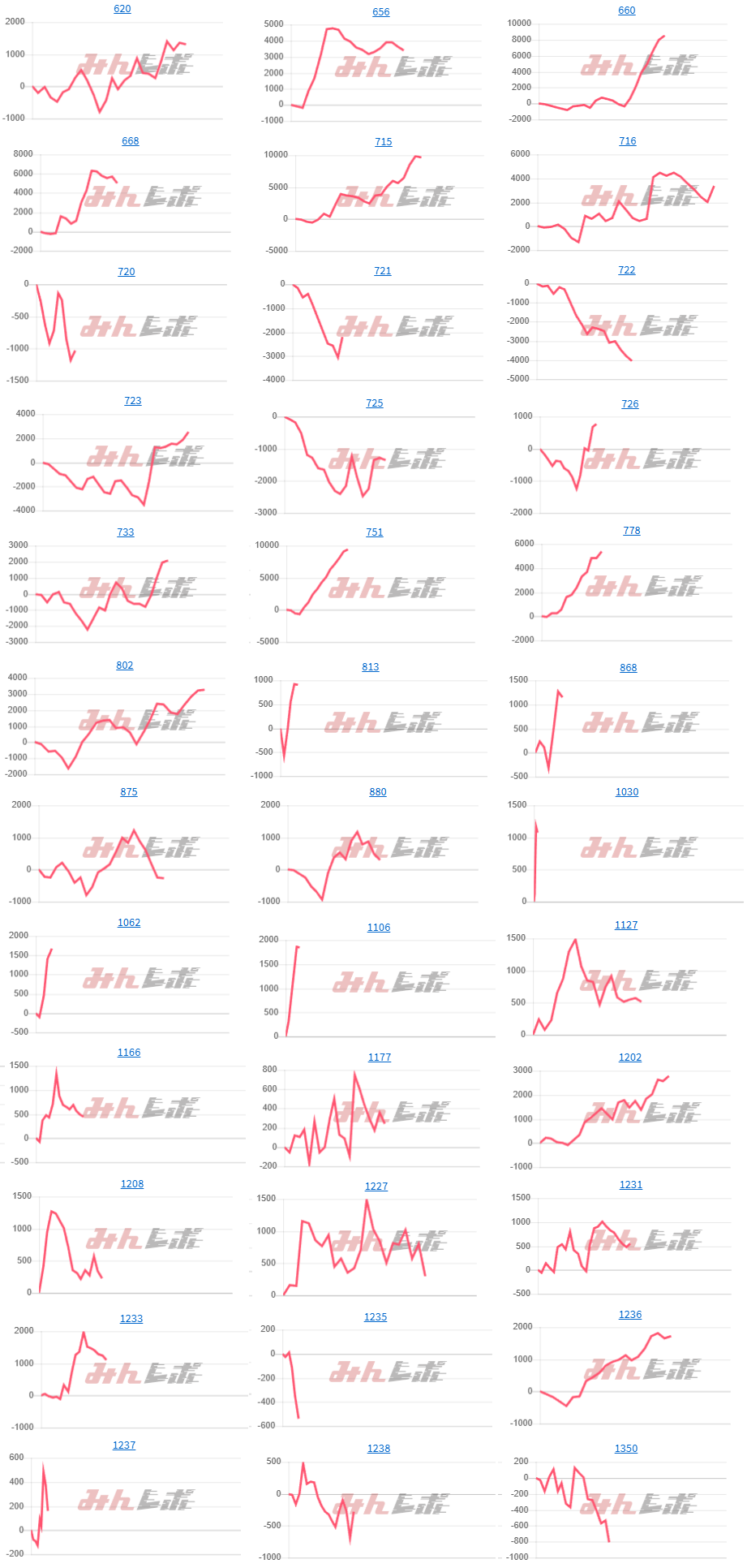
Task: Open the 868 link
Action: pos(629,668)
